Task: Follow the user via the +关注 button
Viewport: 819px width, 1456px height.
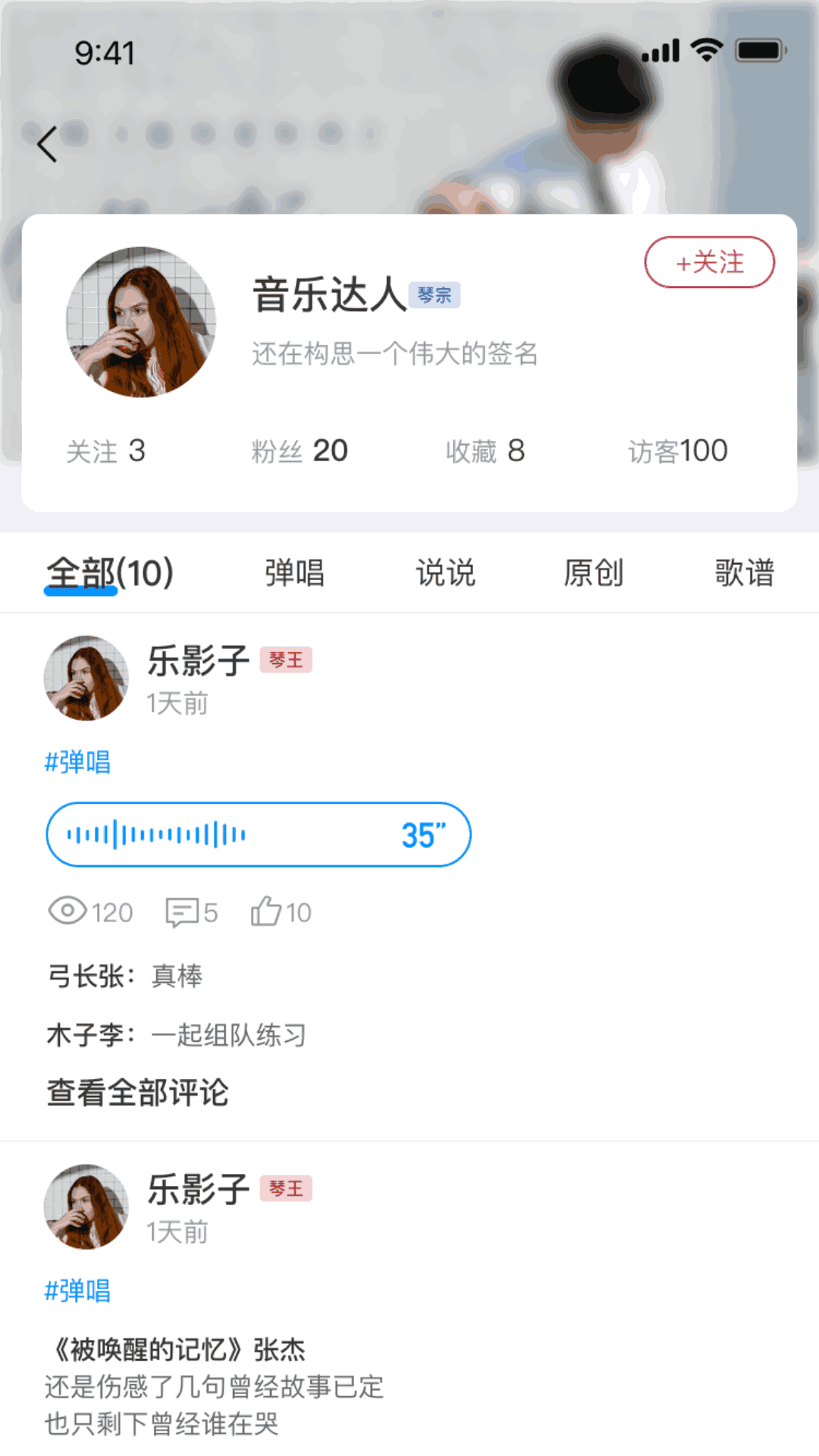Action: coord(709,262)
